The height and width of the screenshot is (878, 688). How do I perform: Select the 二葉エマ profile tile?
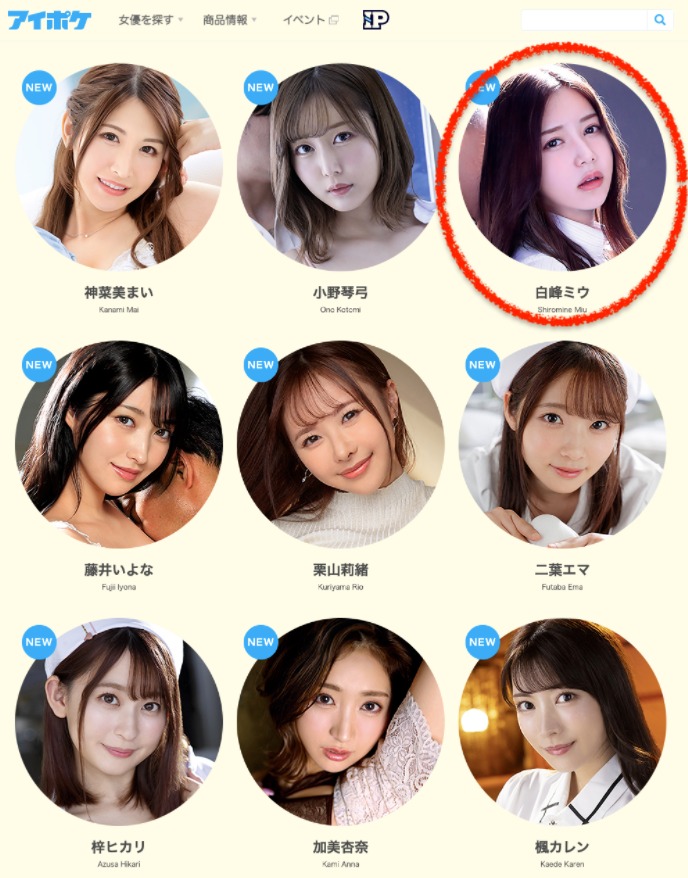click(x=562, y=445)
